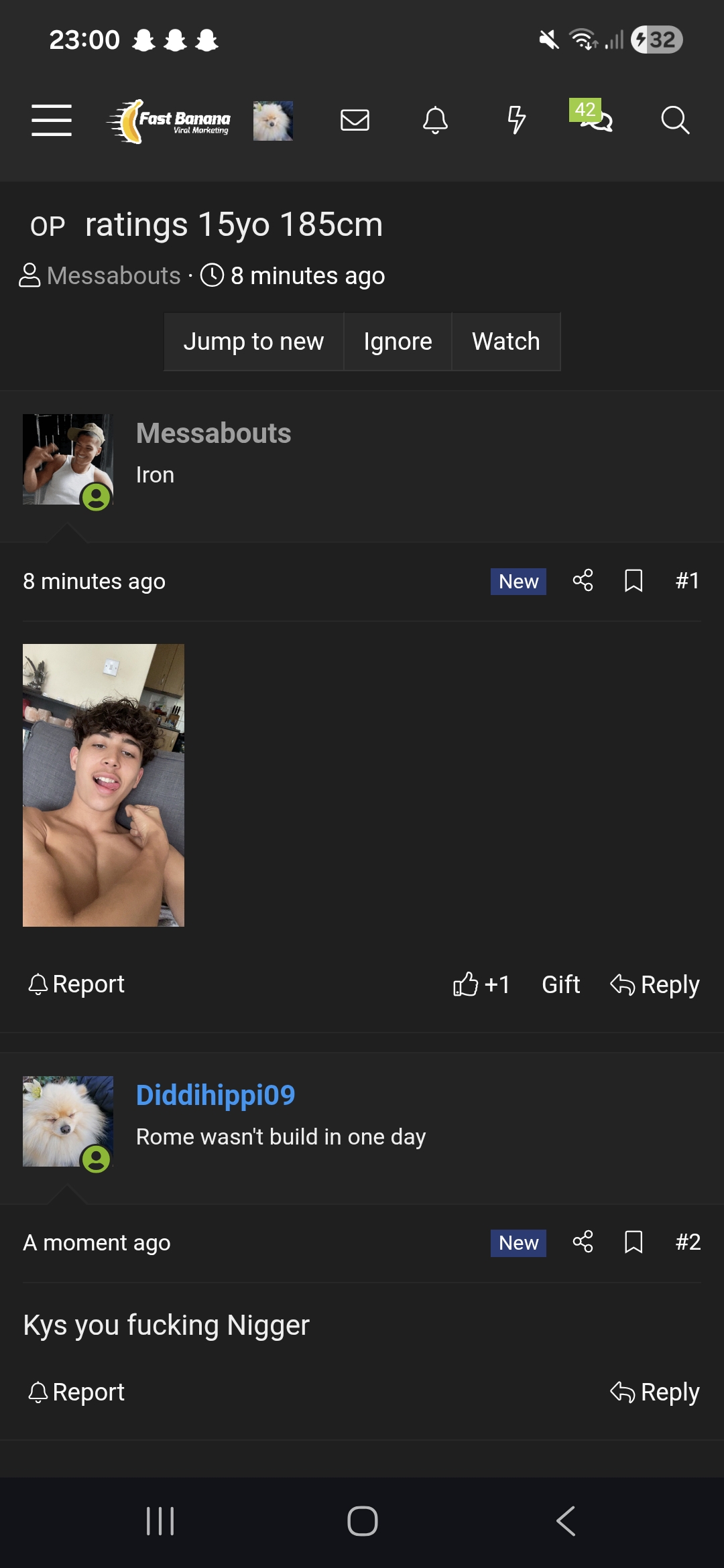
Task: Open the attached photo in post #1
Action: pyautogui.click(x=103, y=785)
